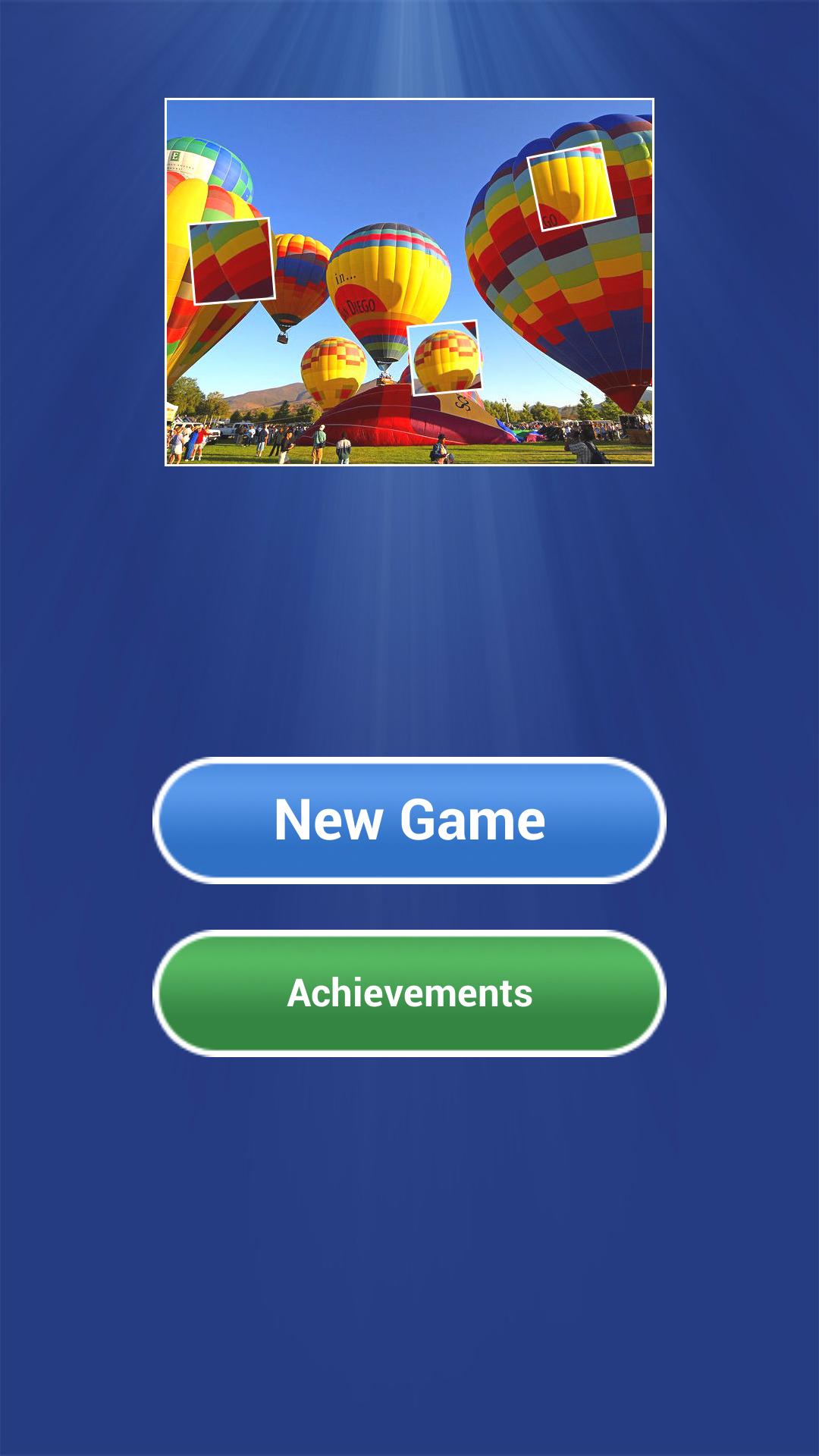
Task: Start a New Game
Action: click(x=409, y=821)
